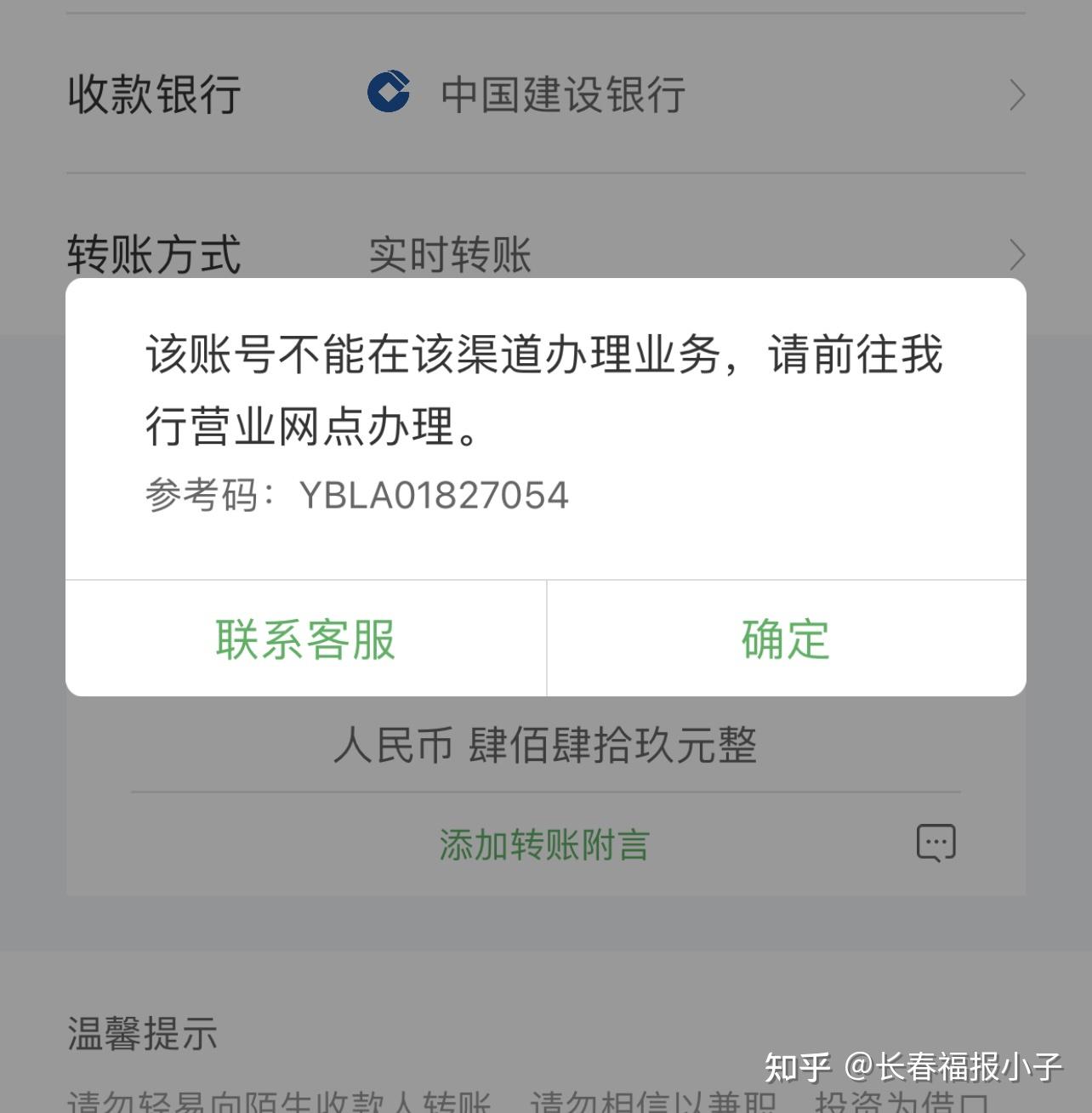Open 添加转账附言 to add a transfer note

click(x=543, y=844)
